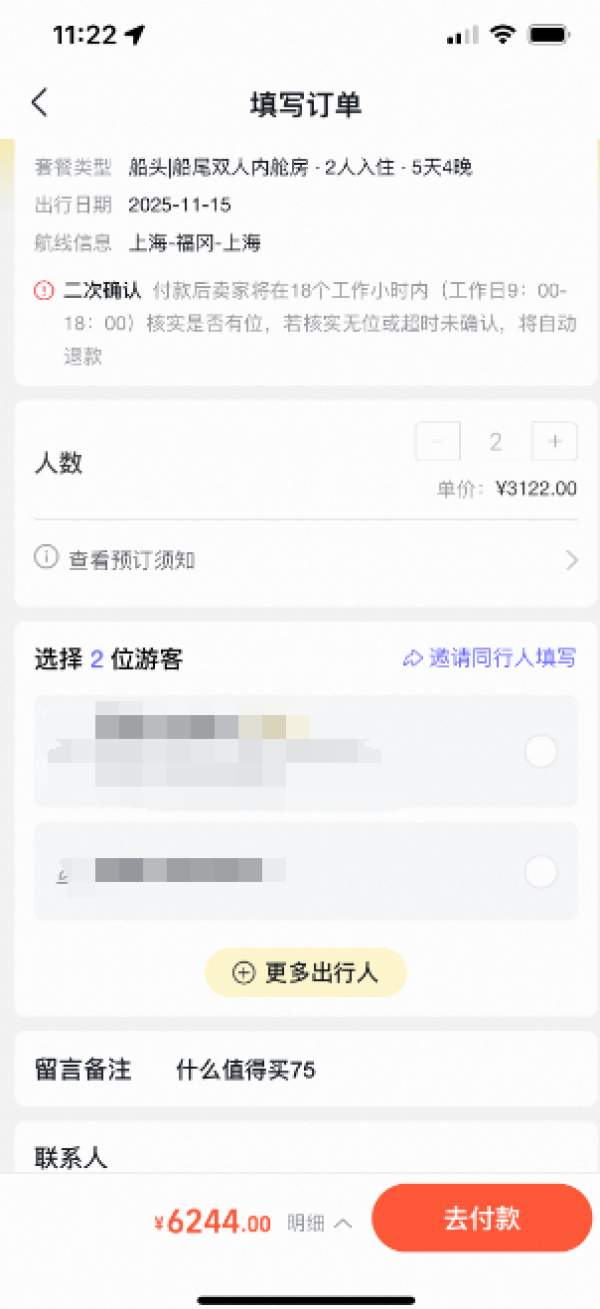Viewport: 600px width, 1309px height.
Task: Select the second traveler's radio button
Action: (541, 872)
